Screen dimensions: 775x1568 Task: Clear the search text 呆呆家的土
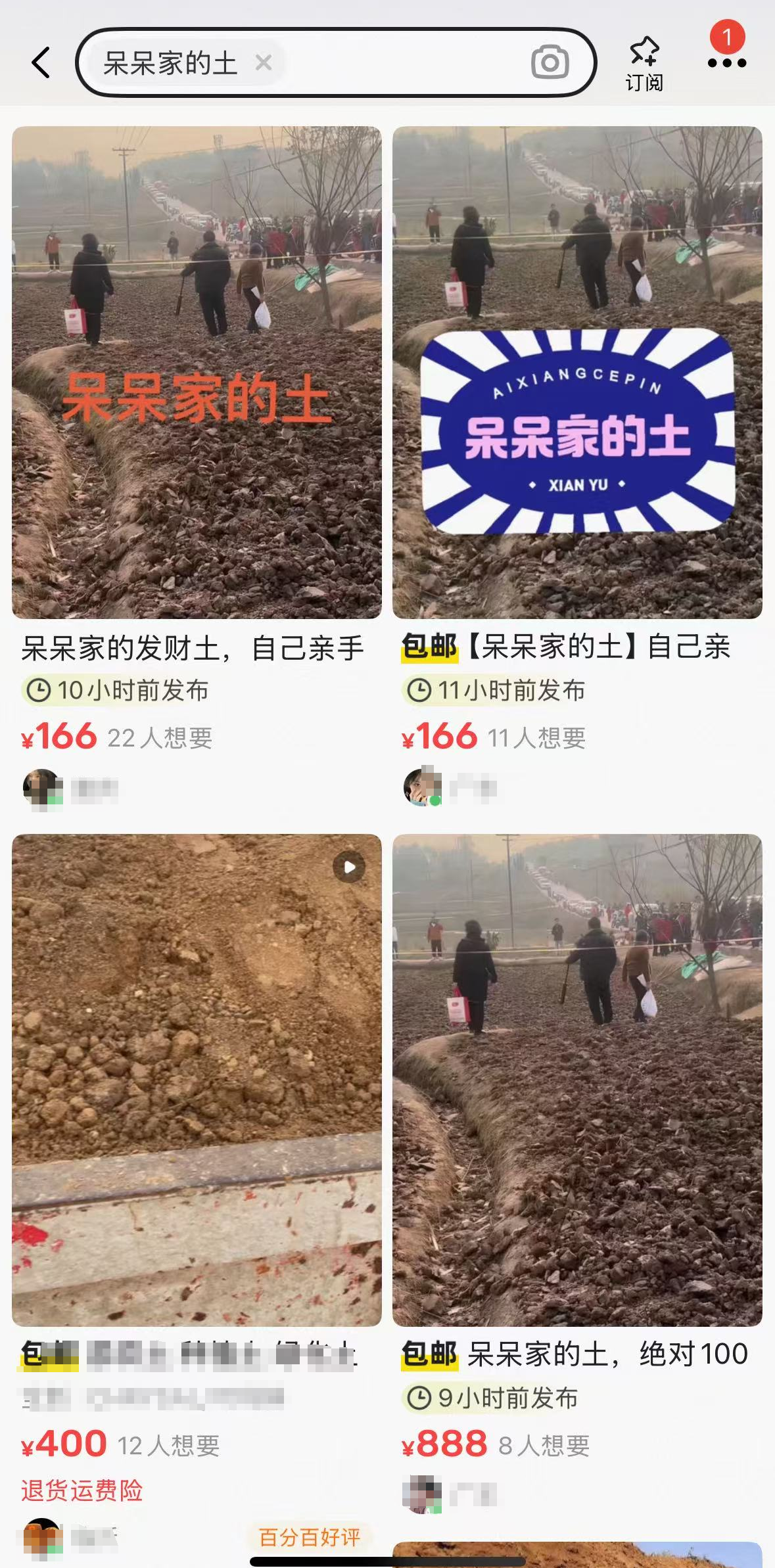click(x=264, y=63)
